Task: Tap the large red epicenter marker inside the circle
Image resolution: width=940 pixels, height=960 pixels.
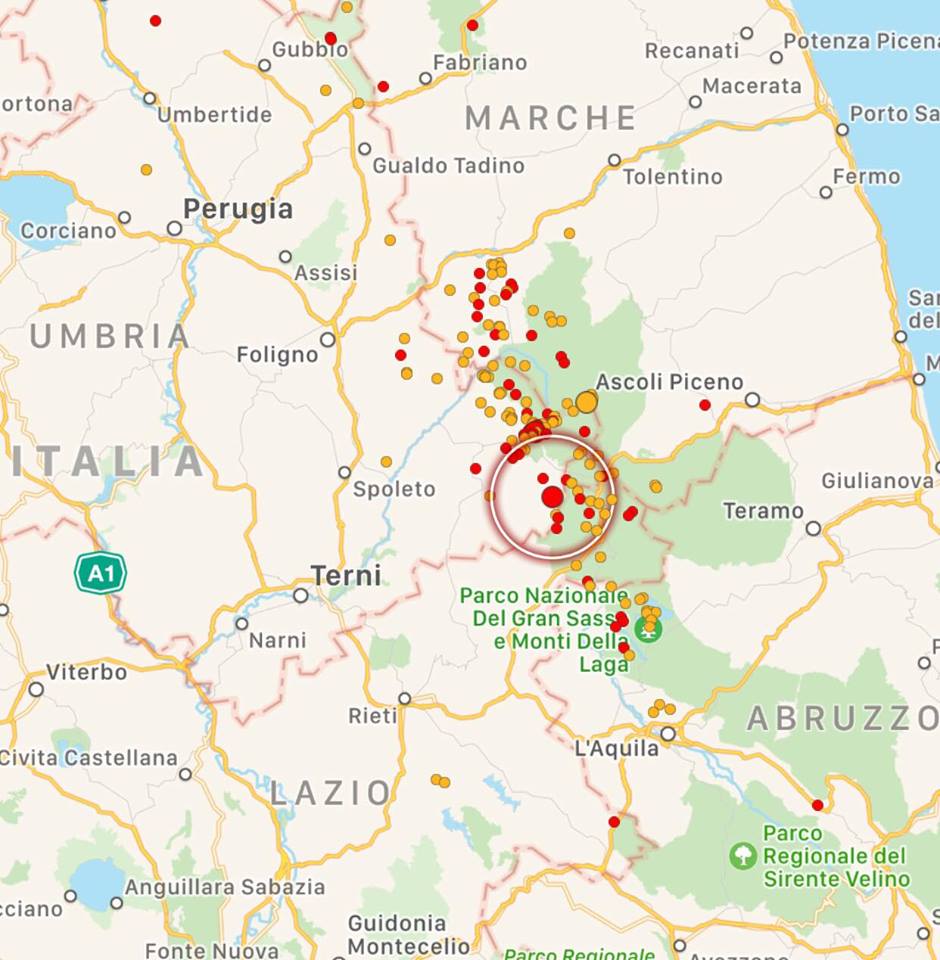Action: coord(552,497)
